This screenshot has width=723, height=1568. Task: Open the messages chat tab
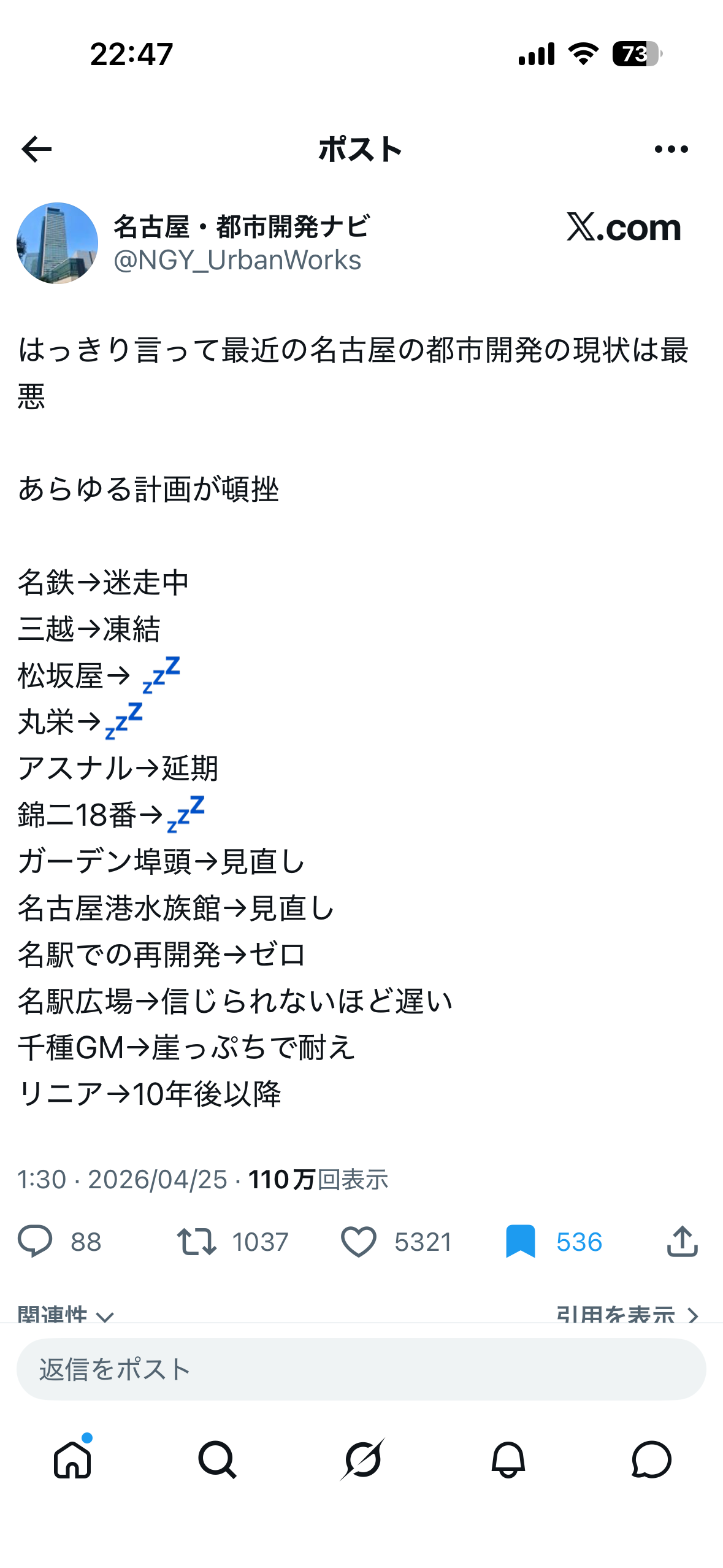(x=651, y=1459)
